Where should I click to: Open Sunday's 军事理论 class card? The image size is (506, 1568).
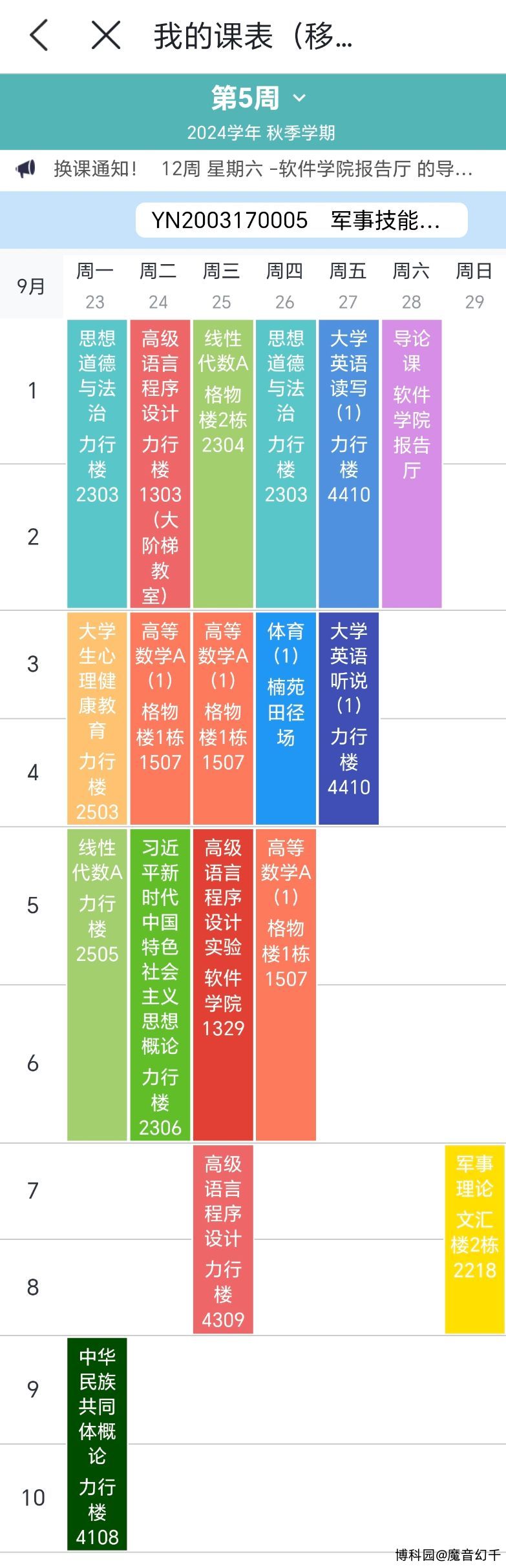[474, 1239]
